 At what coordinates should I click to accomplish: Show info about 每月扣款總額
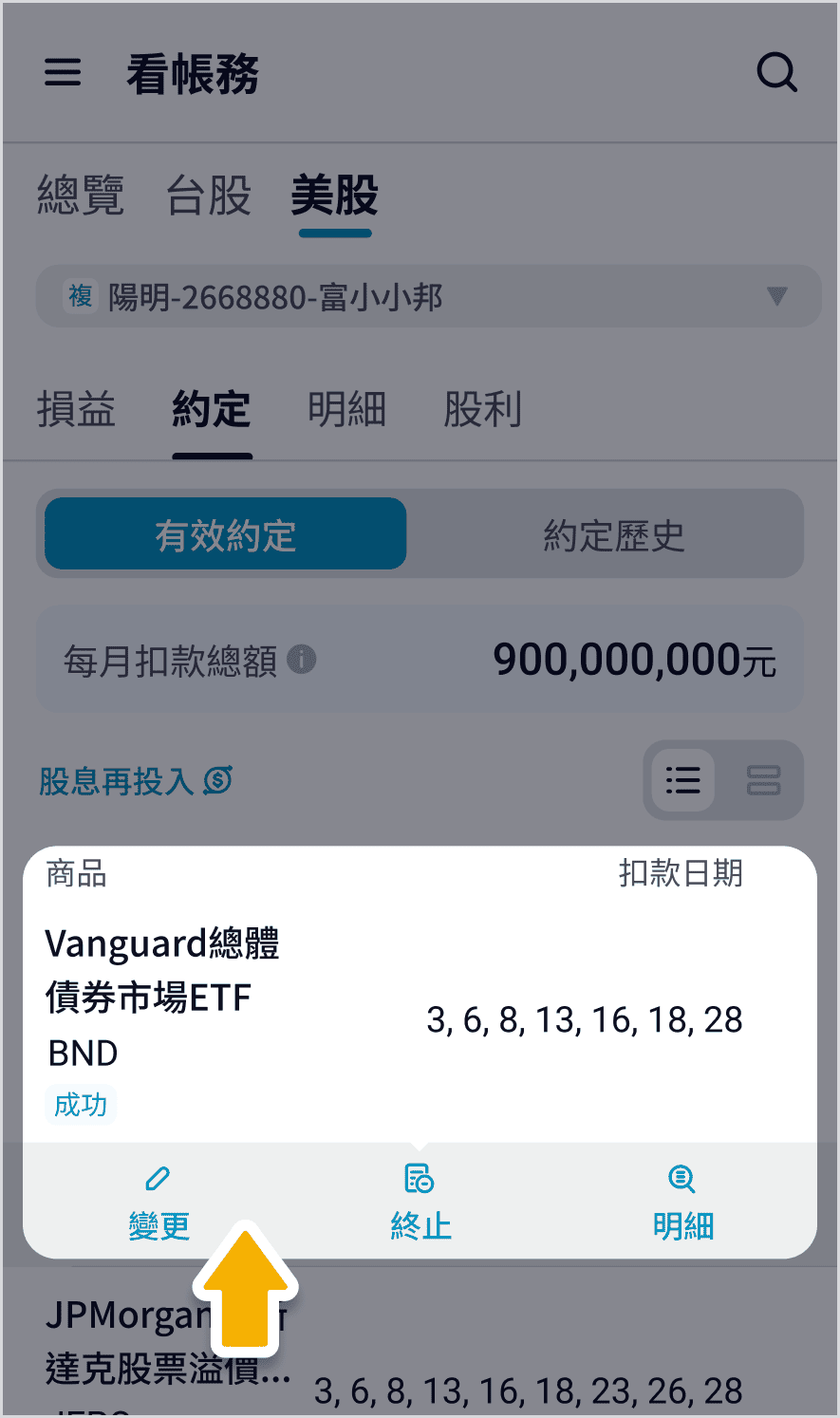(x=302, y=659)
